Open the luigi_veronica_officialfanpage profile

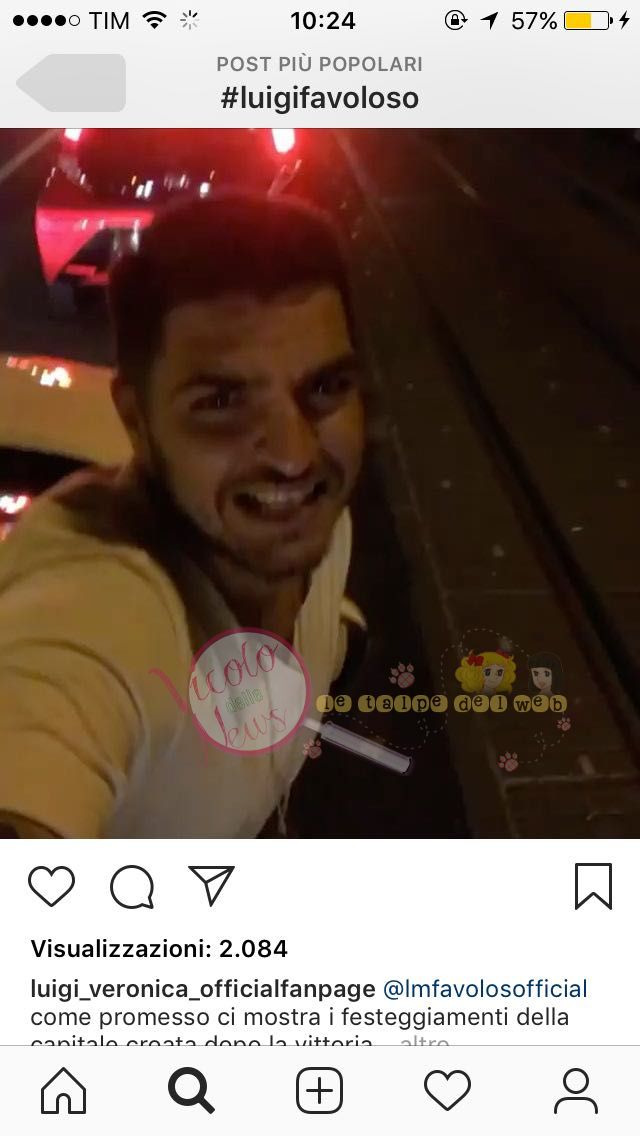click(x=203, y=989)
